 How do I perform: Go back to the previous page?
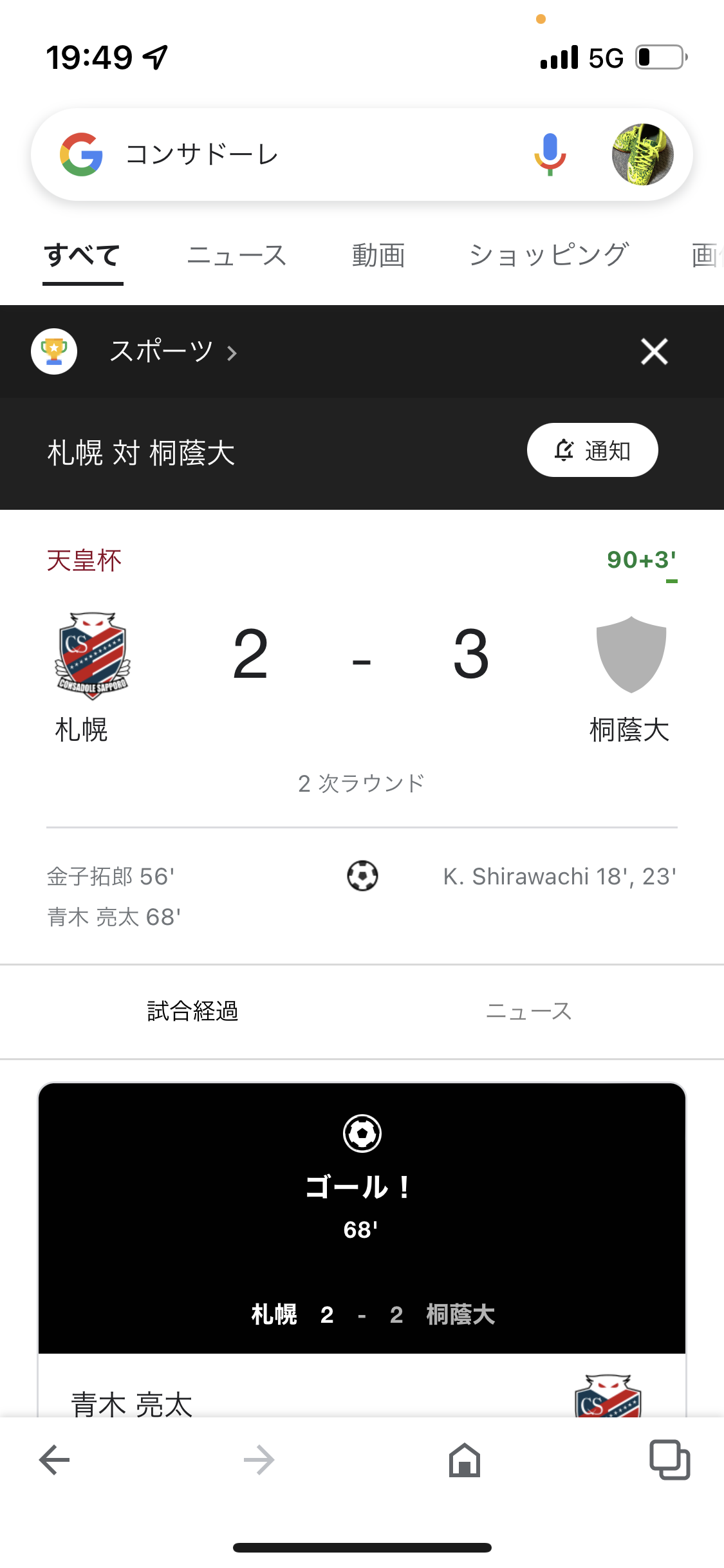point(55,1459)
